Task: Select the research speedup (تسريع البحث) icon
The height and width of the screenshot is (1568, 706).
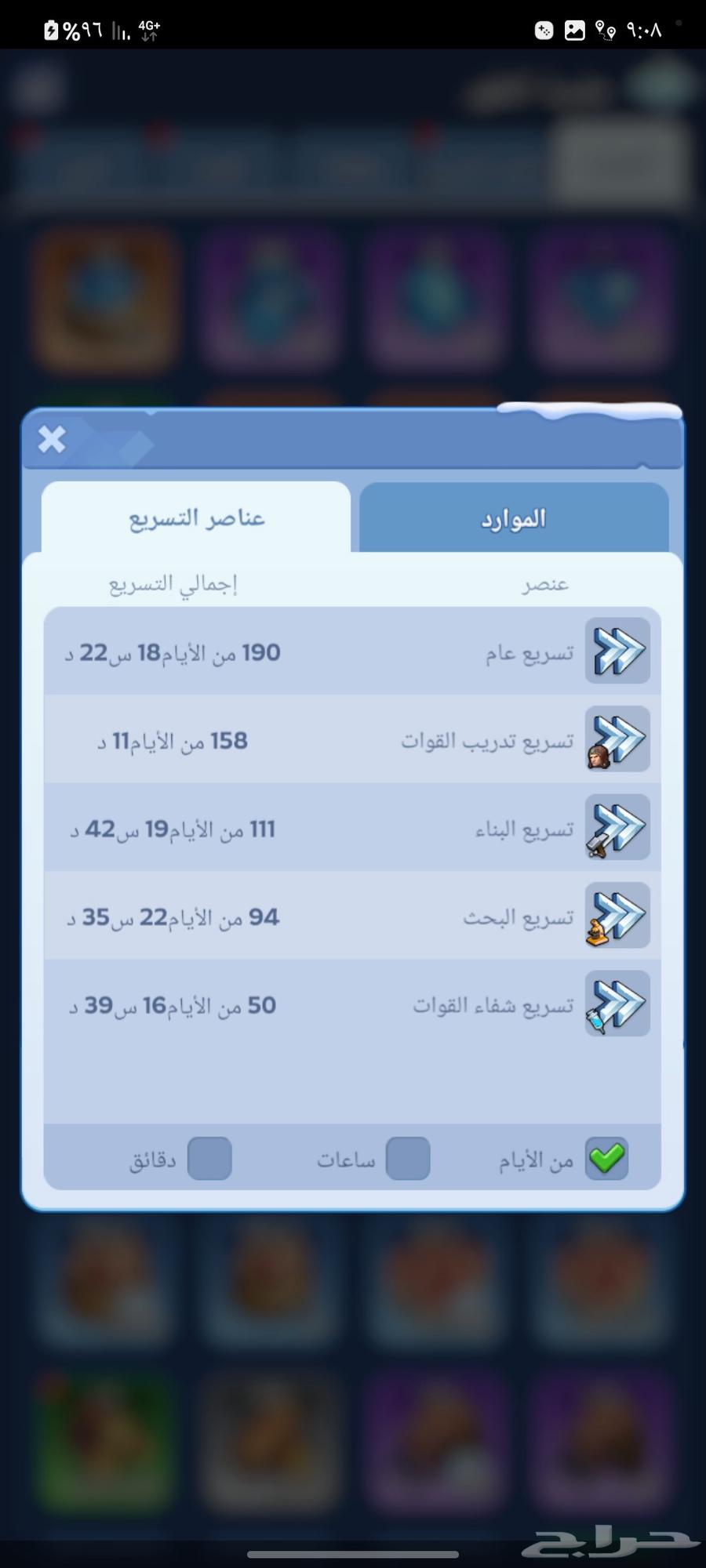Action: click(x=617, y=916)
